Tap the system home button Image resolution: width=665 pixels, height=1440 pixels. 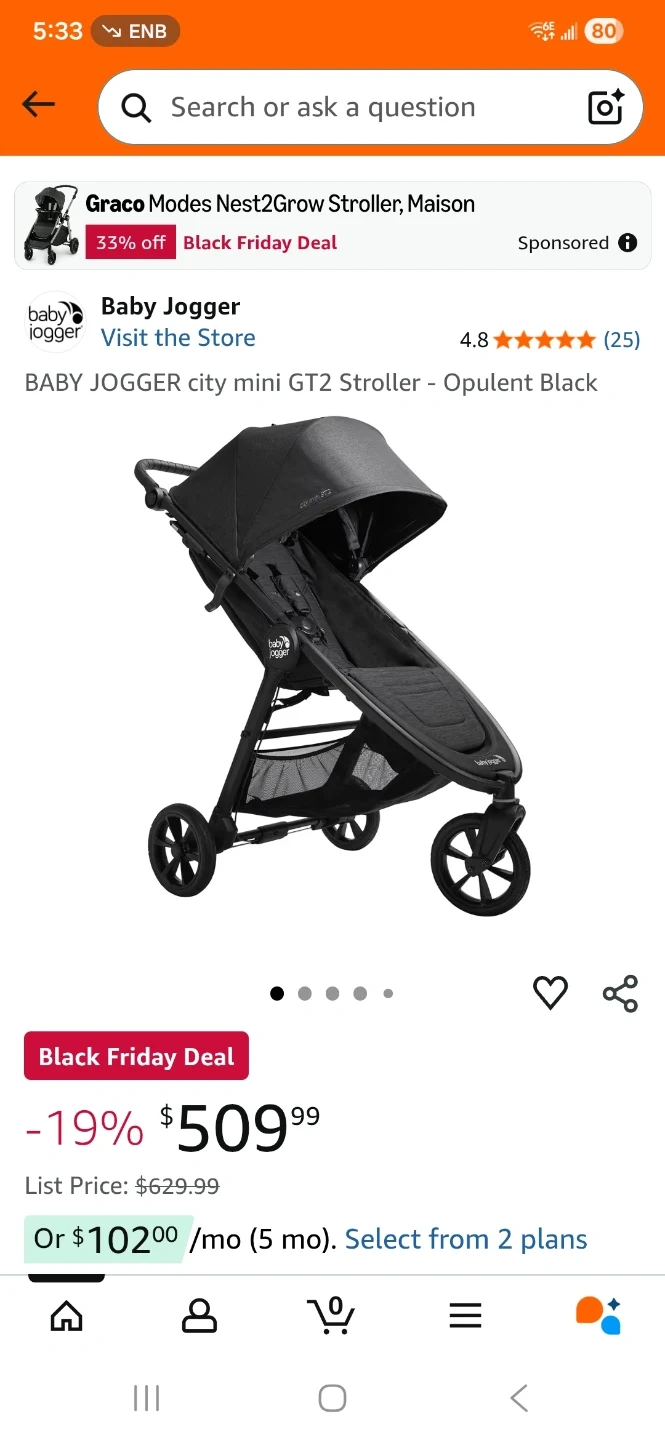pos(332,1398)
